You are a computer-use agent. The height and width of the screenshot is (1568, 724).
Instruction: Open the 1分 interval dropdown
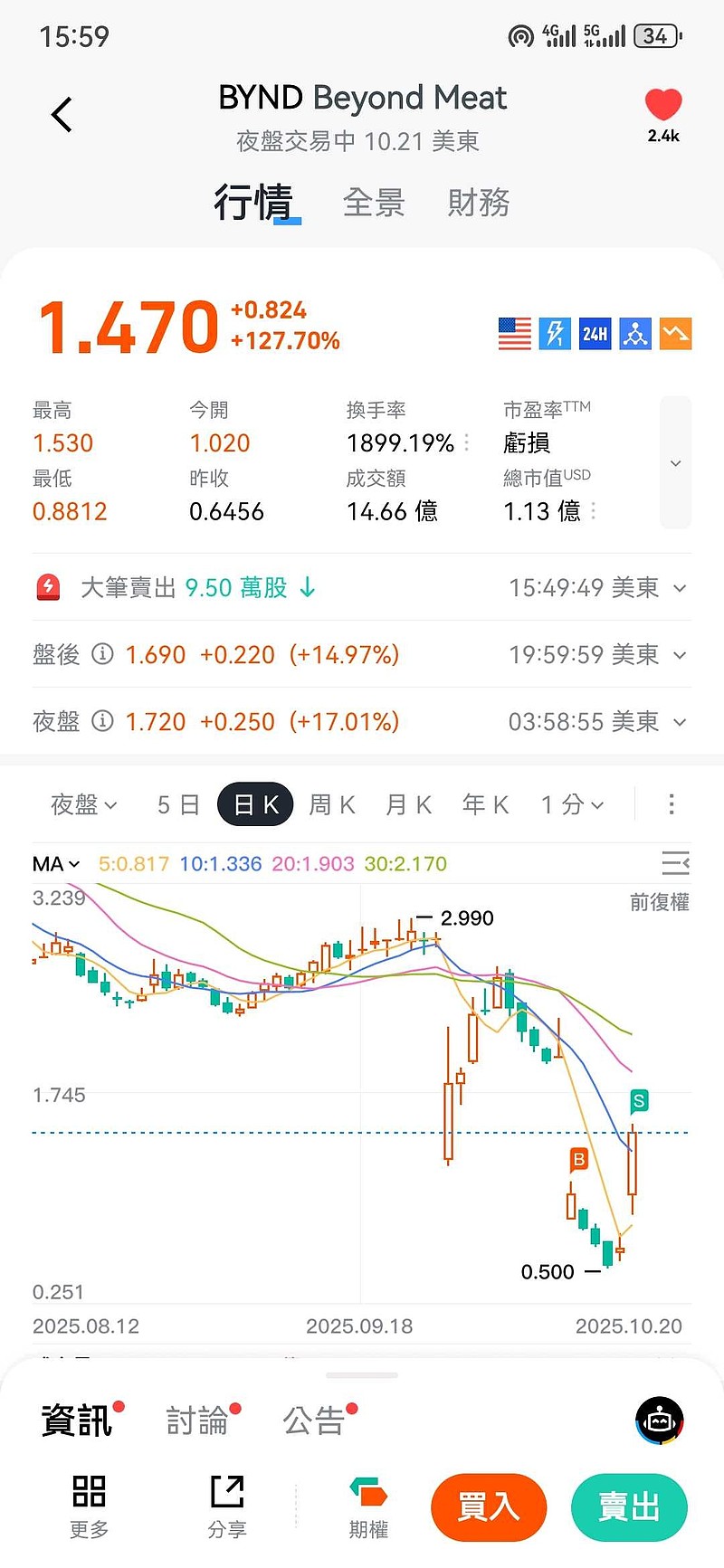[x=572, y=804]
